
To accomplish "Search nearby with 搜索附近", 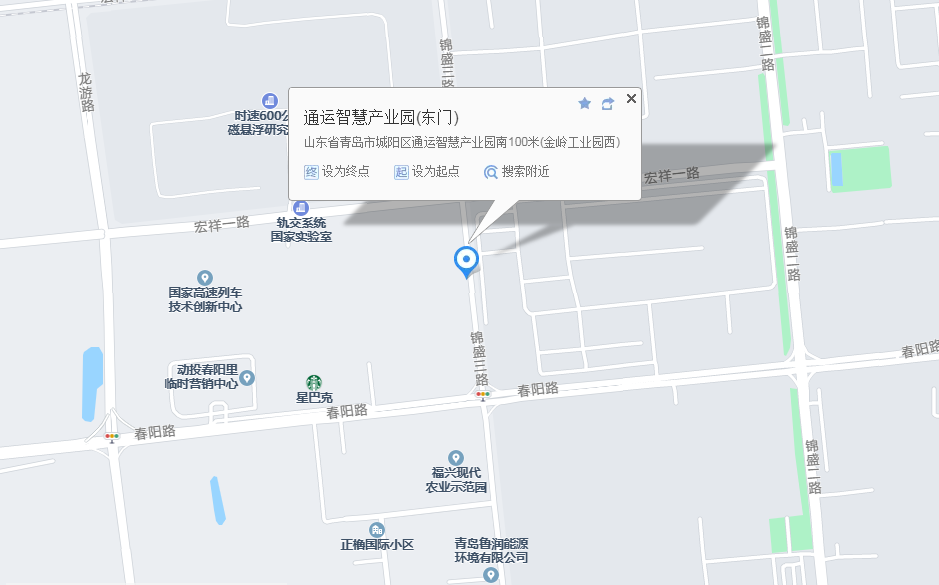I will click(517, 172).
